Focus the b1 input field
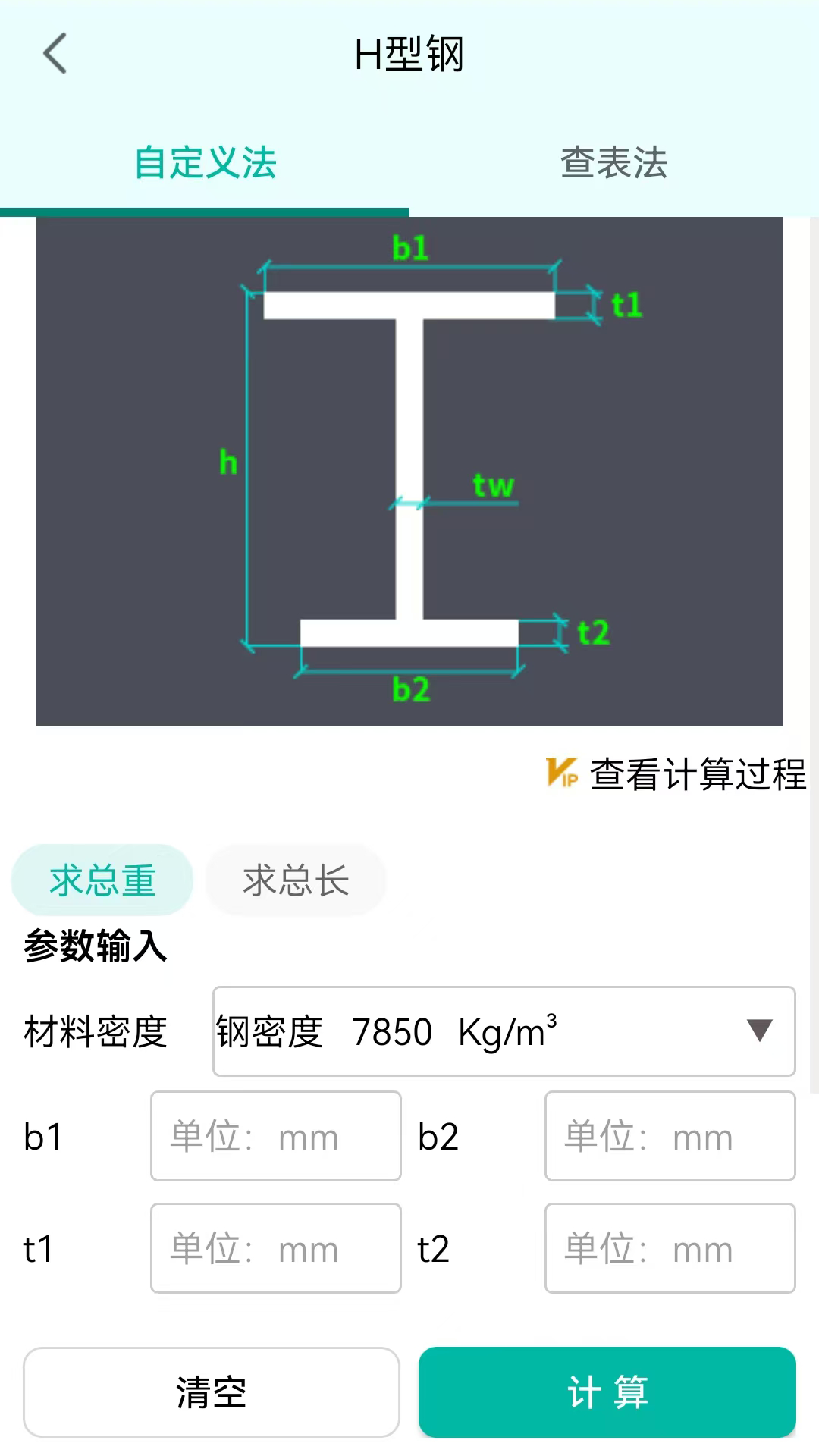 point(275,1136)
